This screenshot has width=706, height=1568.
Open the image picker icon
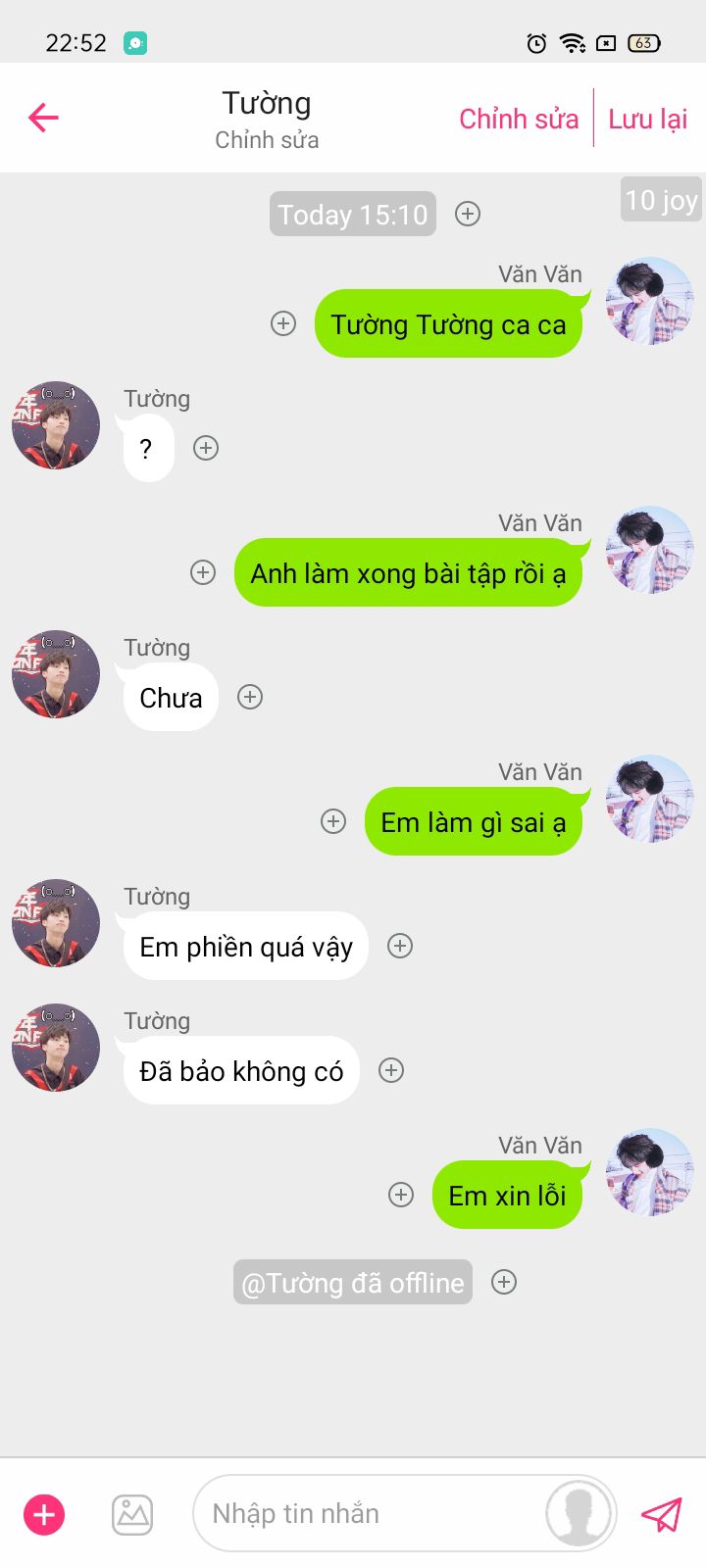pyautogui.click(x=132, y=1514)
